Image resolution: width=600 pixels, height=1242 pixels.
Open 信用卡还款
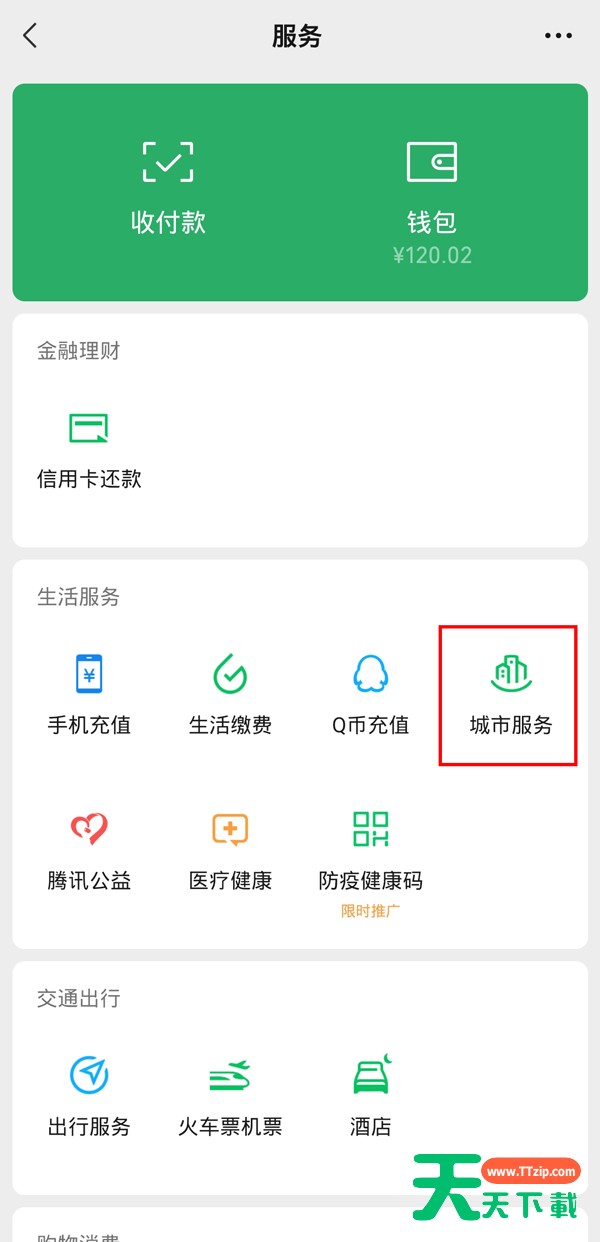[x=89, y=450]
